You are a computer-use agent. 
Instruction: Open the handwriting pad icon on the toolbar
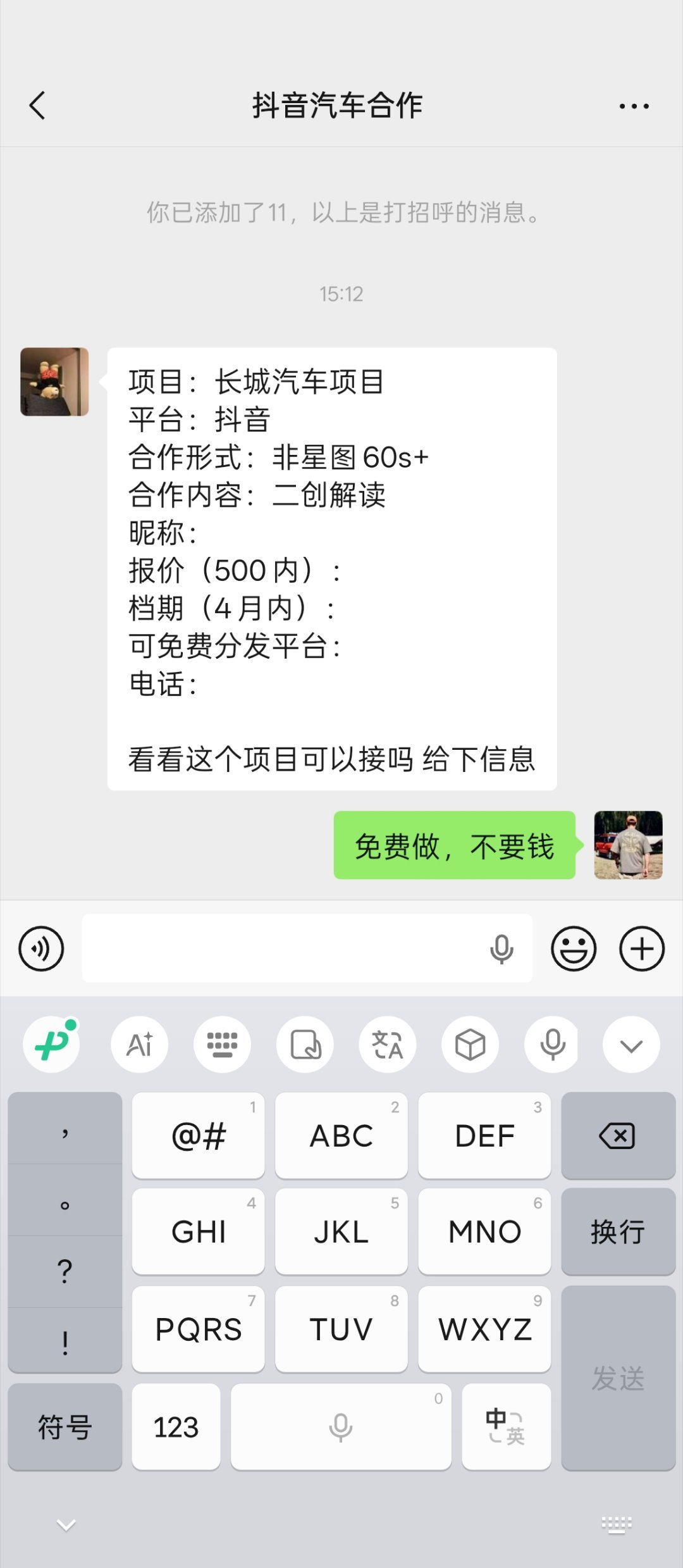(304, 1045)
